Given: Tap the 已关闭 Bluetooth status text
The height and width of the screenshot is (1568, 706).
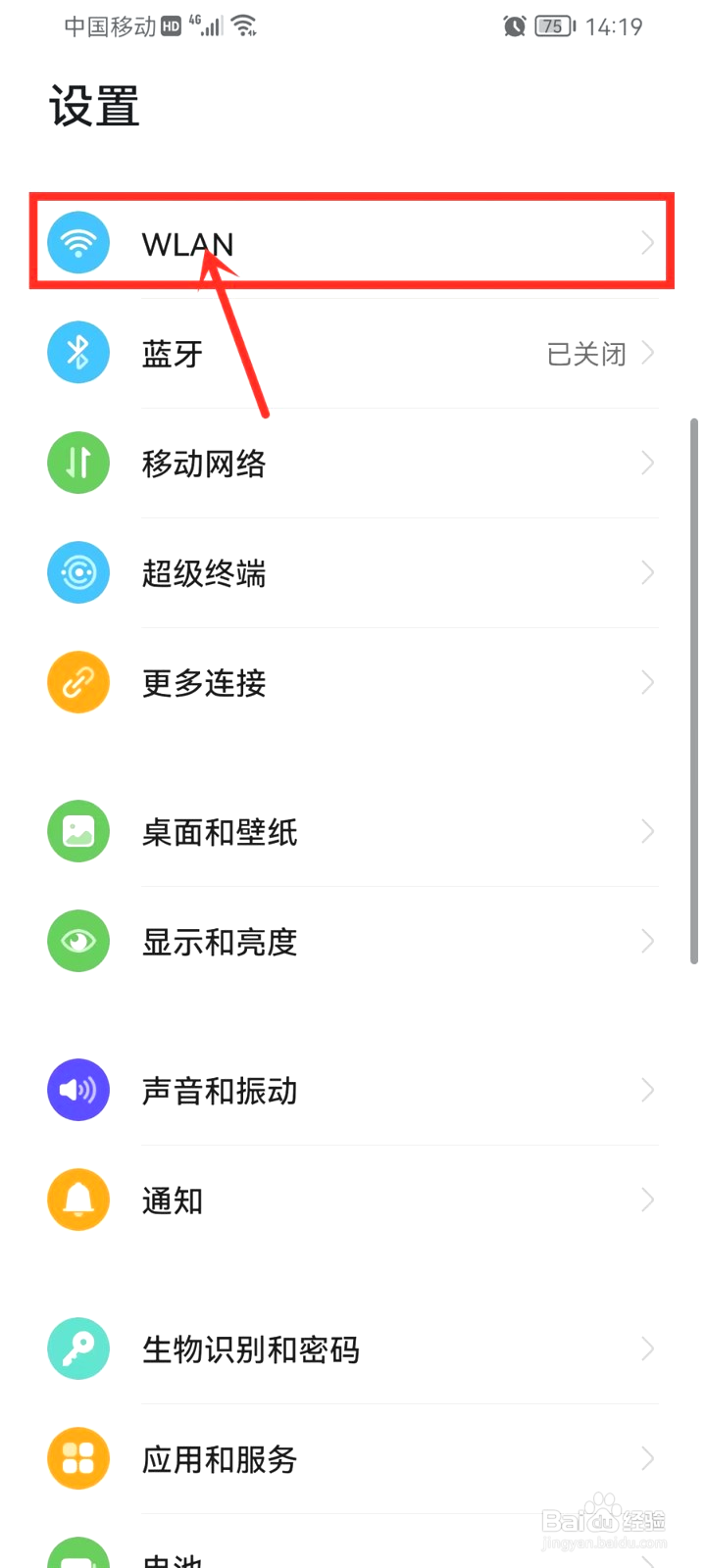Looking at the screenshot, I should pyautogui.click(x=586, y=354).
